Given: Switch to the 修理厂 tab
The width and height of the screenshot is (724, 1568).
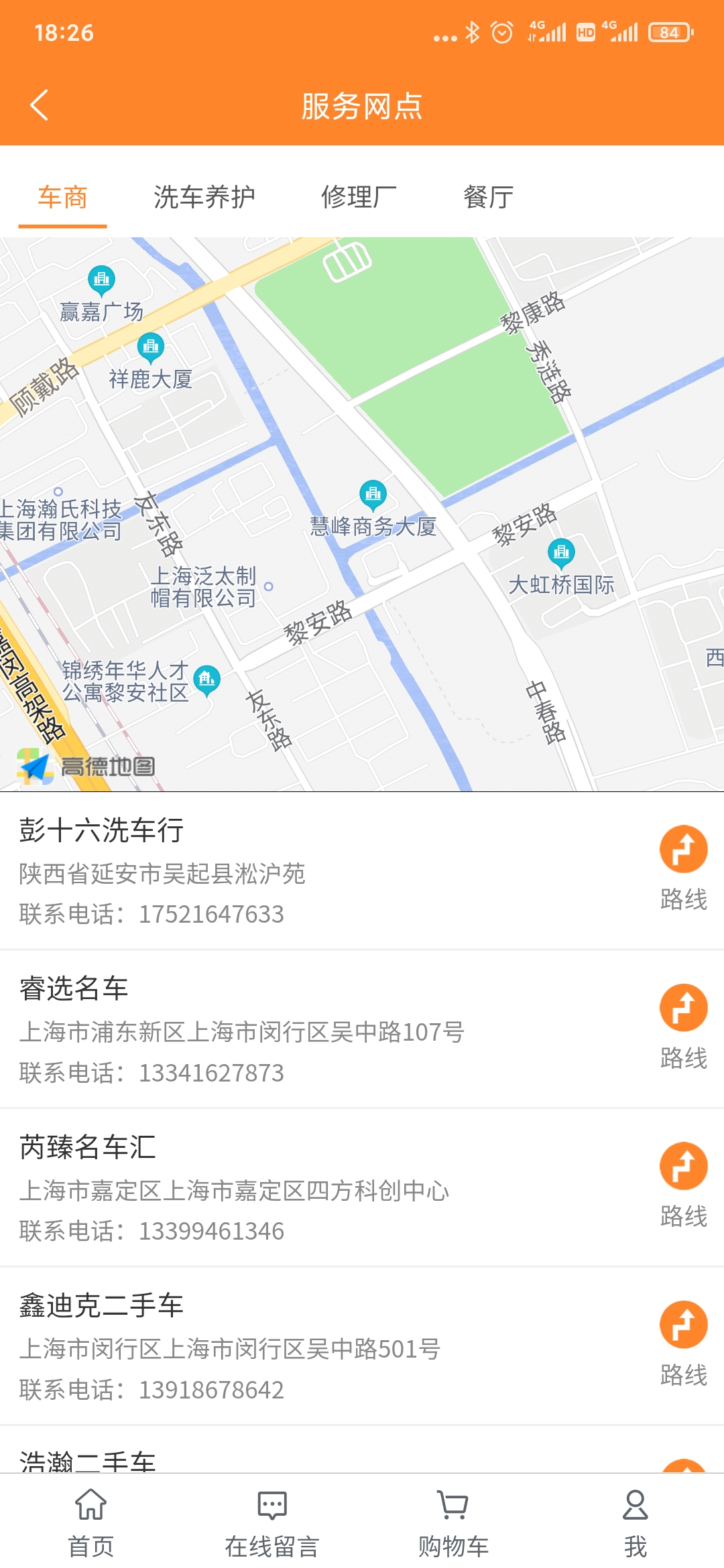Looking at the screenshot, I should click(x=359, y=197).
